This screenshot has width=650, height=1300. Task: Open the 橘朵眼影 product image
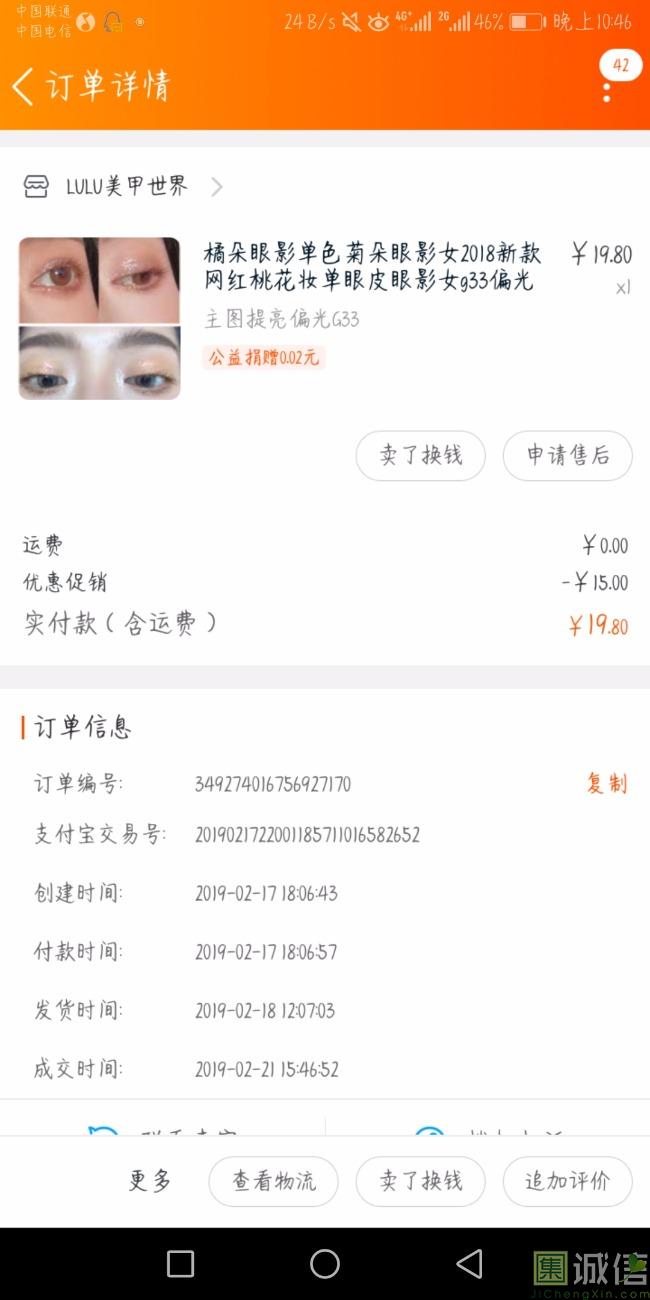point(99,318)
